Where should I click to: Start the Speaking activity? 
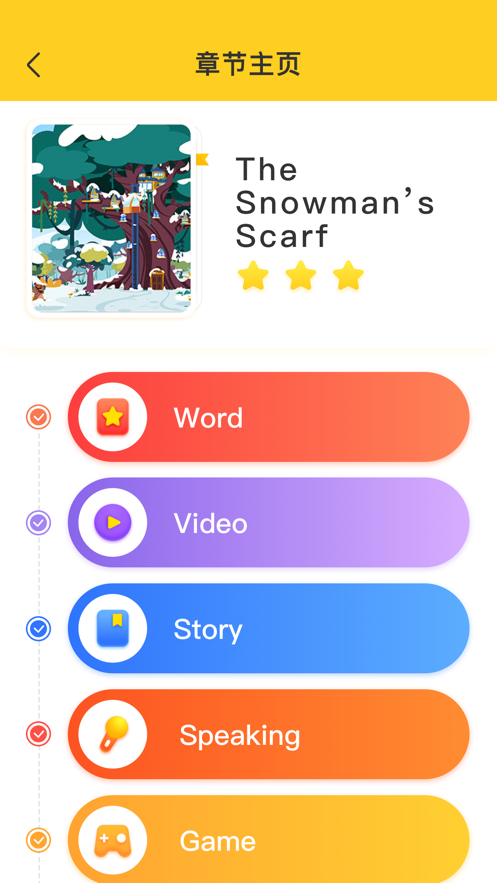(268, 734)
